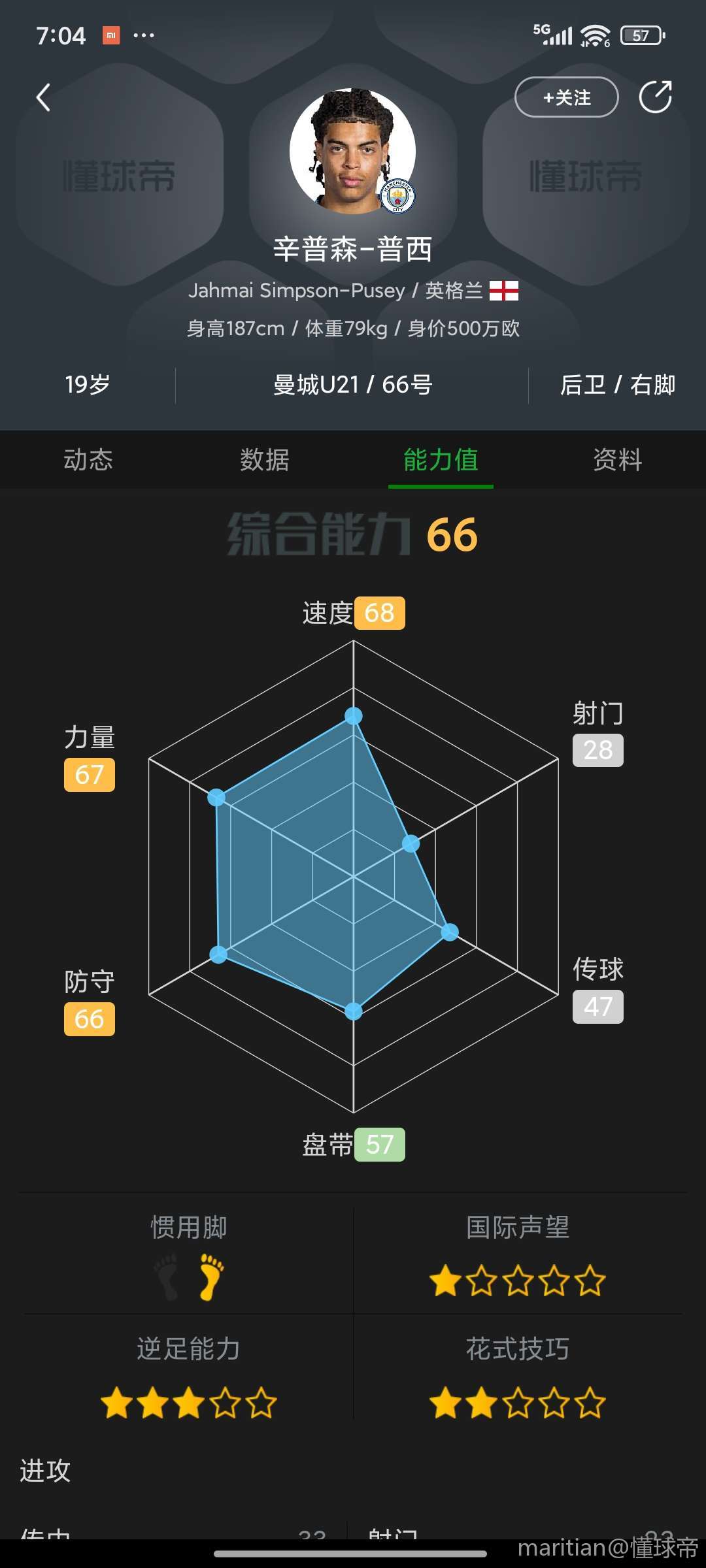Viewport: 706px width, 1568px height.
Task: Go back using the top-left arrow
Action: [44, 98]
